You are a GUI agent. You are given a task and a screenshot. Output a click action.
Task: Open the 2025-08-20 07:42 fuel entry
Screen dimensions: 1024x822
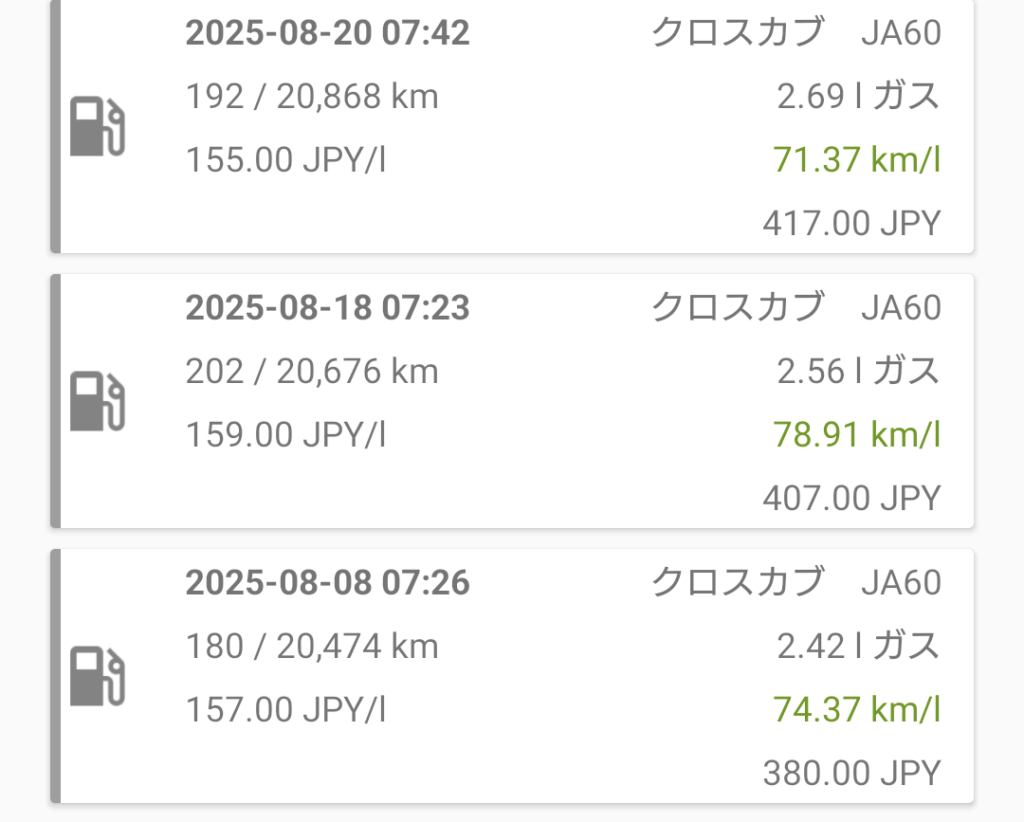pos(512,127)
